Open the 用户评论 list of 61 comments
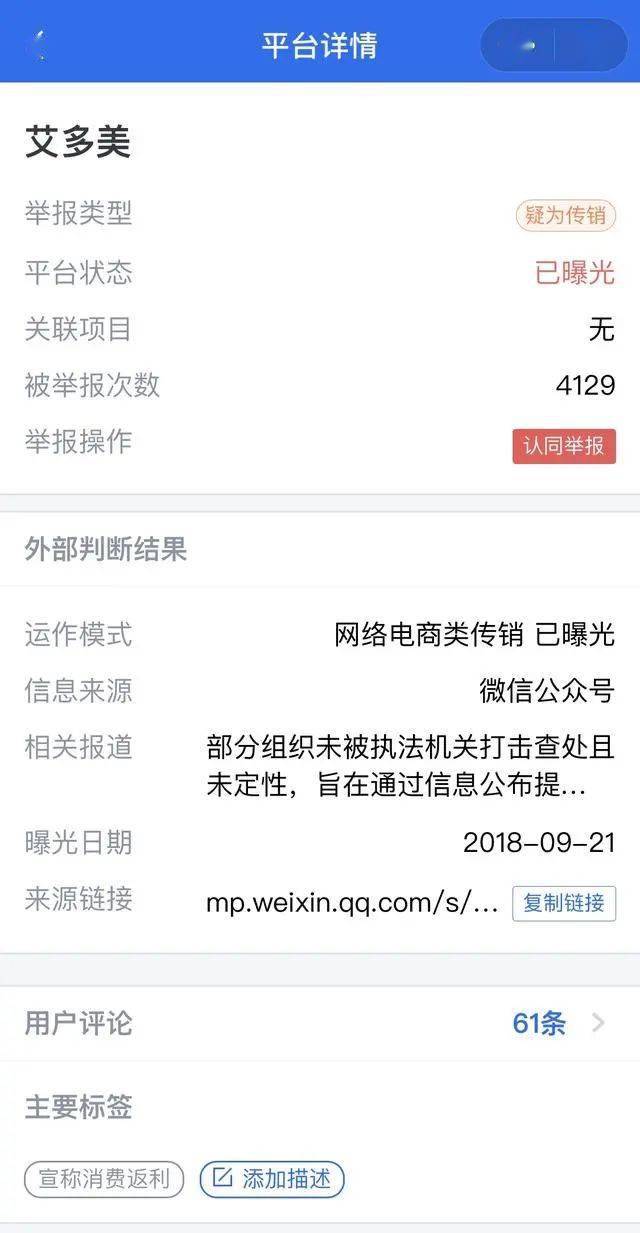This screenshot has height=1233, width=640. coord(556,1023)
